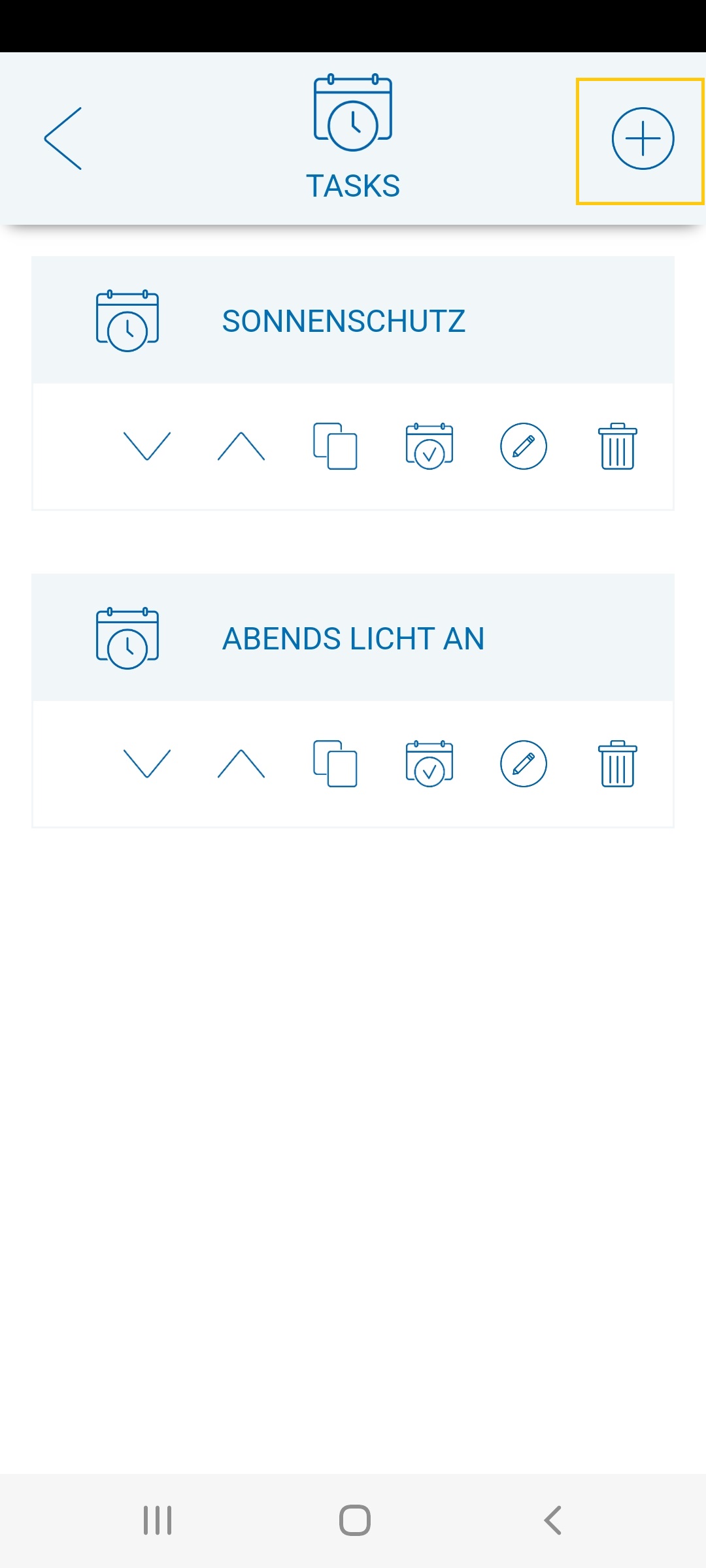Activate schedule for SONNENSCHUTZ task
Screen dimensions: 706x1568
[x=429, y=446]
